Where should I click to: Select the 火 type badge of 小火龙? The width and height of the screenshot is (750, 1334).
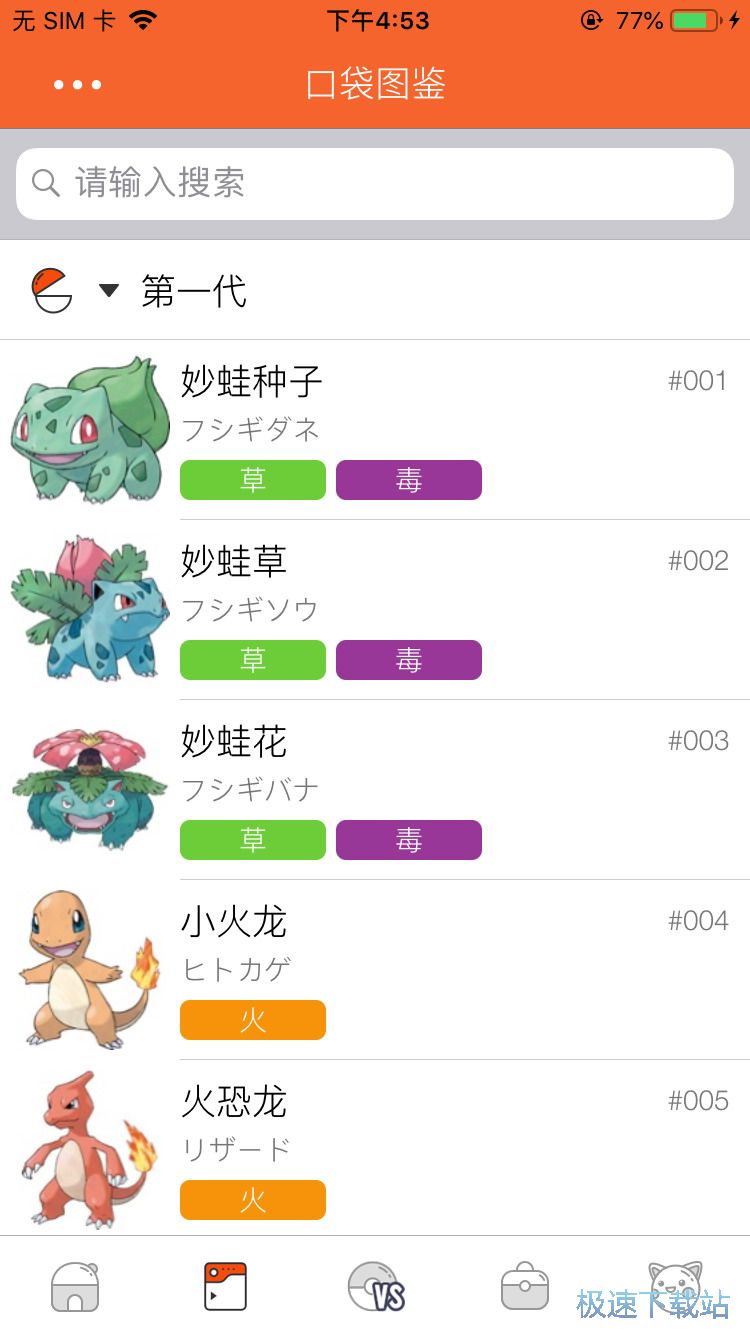[x=252, y=1019]
